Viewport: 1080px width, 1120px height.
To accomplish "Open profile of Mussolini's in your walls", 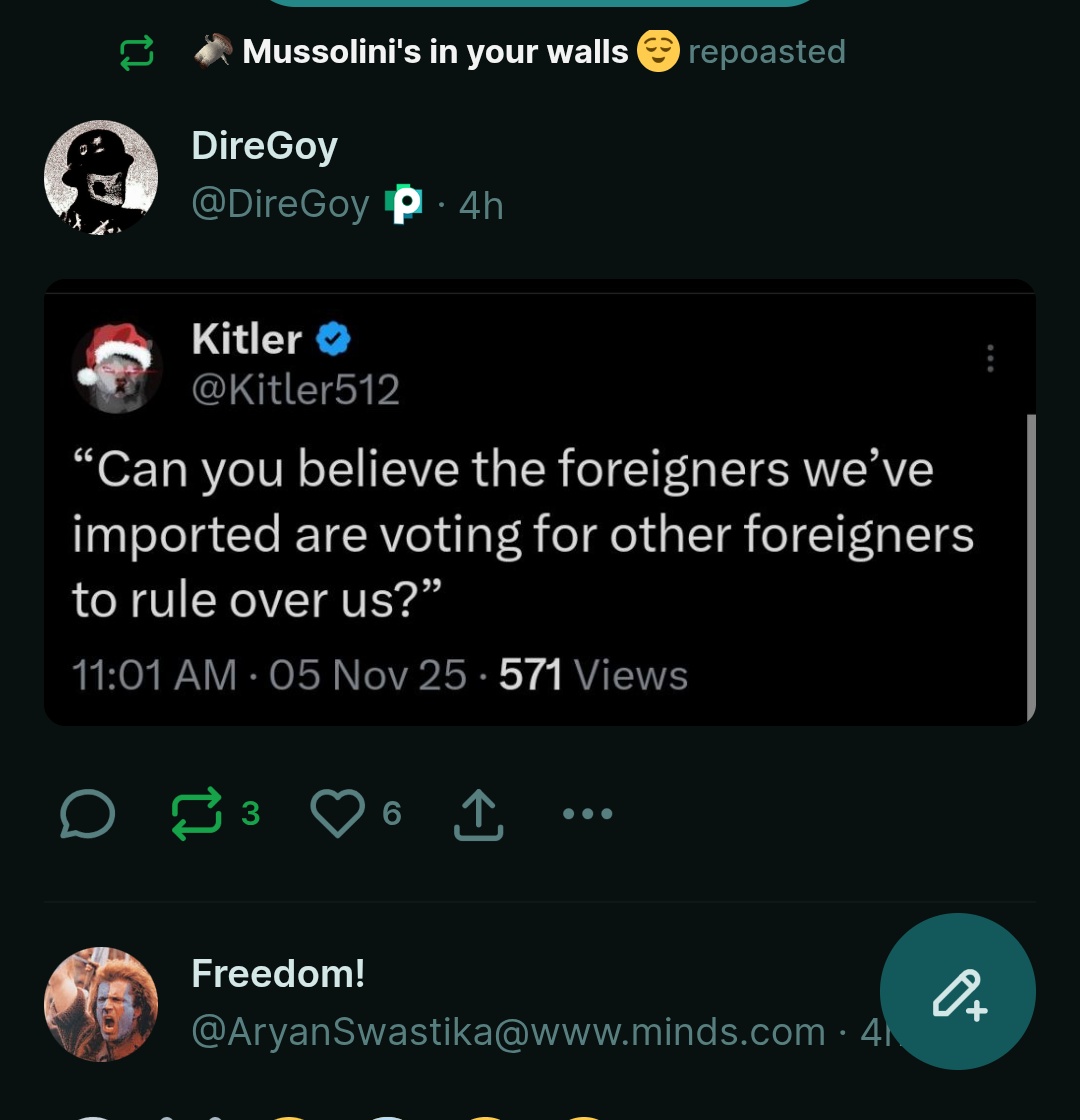I will click(x=435, y=51).
